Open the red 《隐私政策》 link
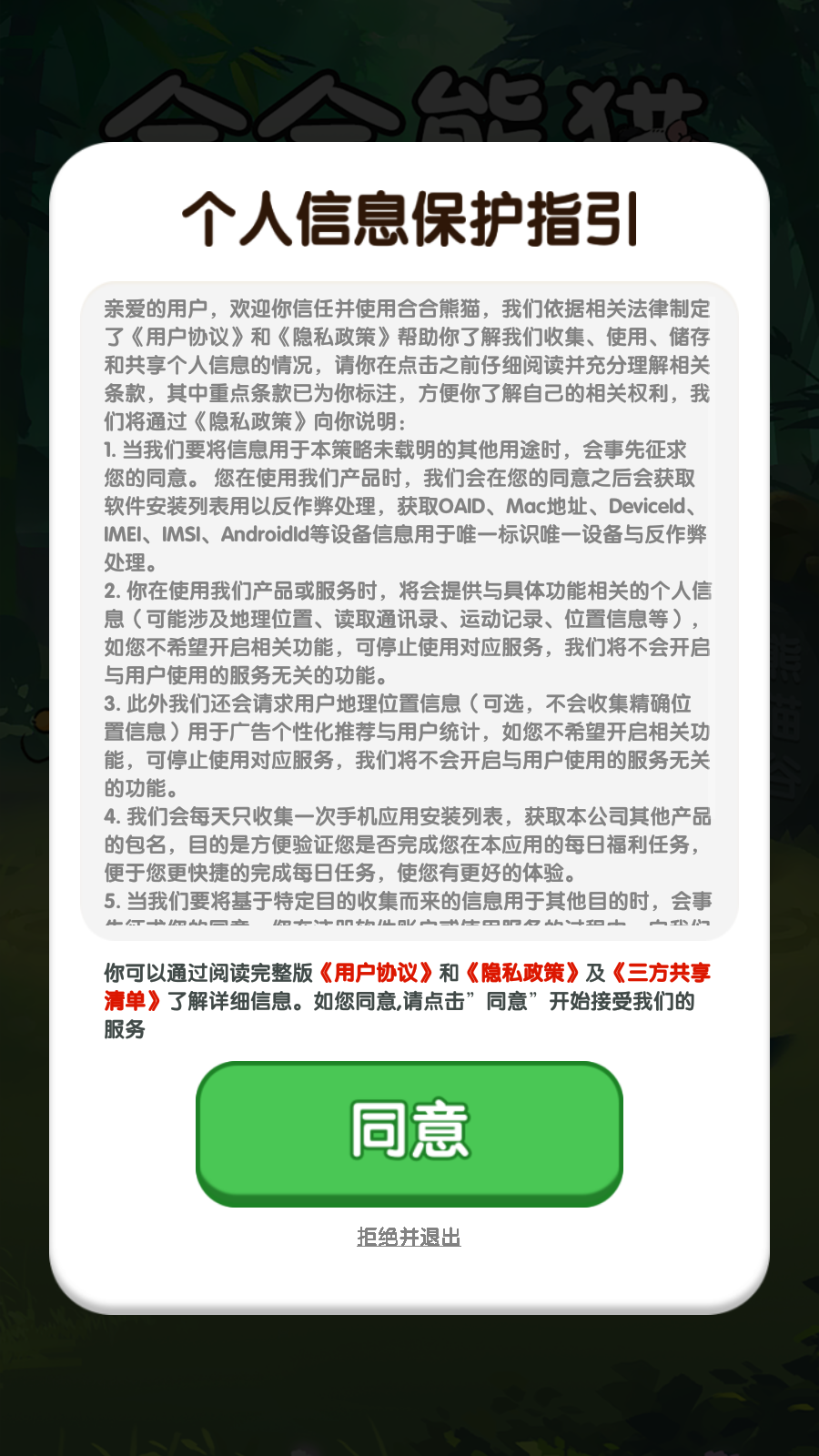The image size is (819, 1456). (x=522, y=973)
